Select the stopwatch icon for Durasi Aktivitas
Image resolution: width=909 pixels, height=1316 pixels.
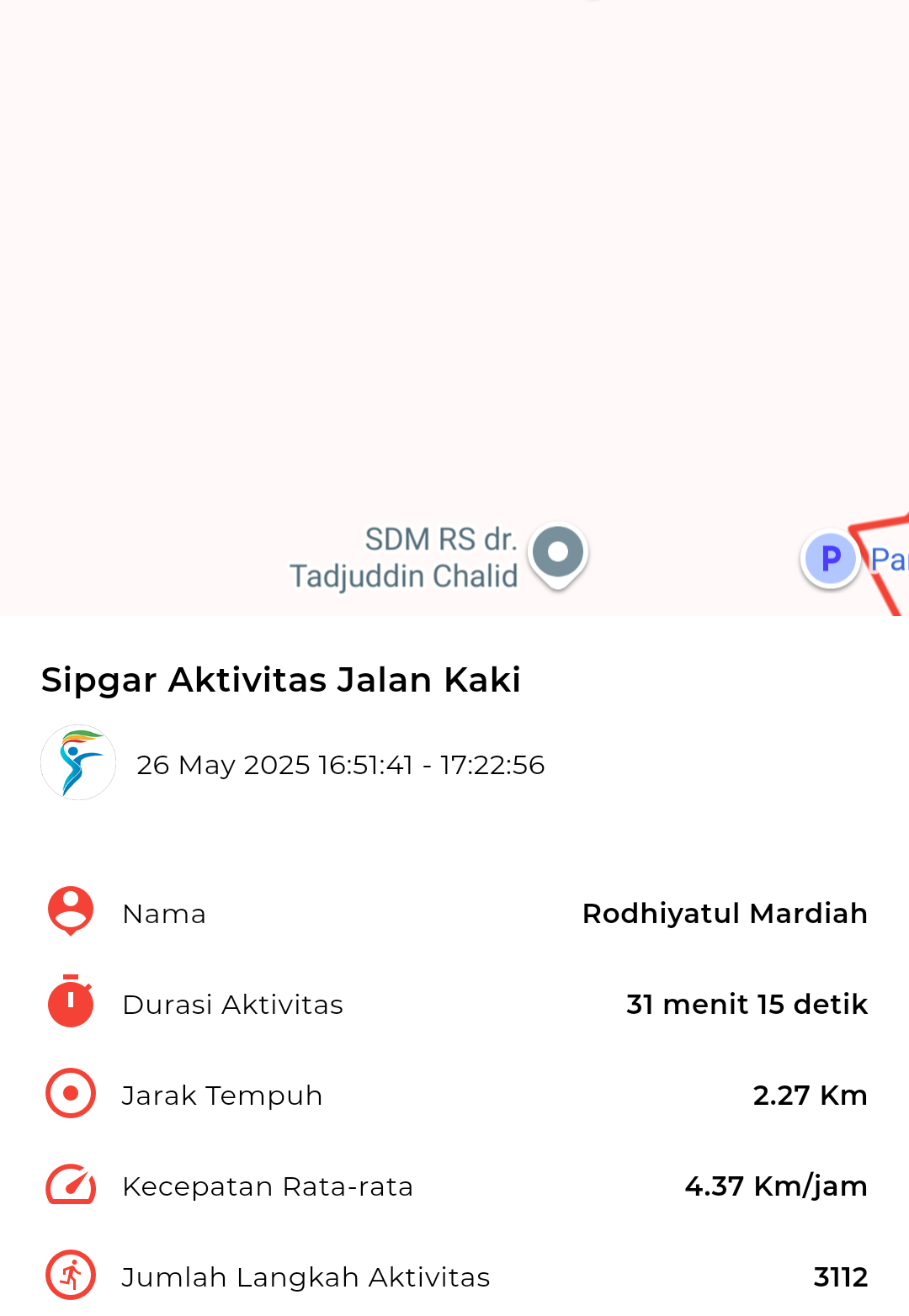(x=69, y=1003)
